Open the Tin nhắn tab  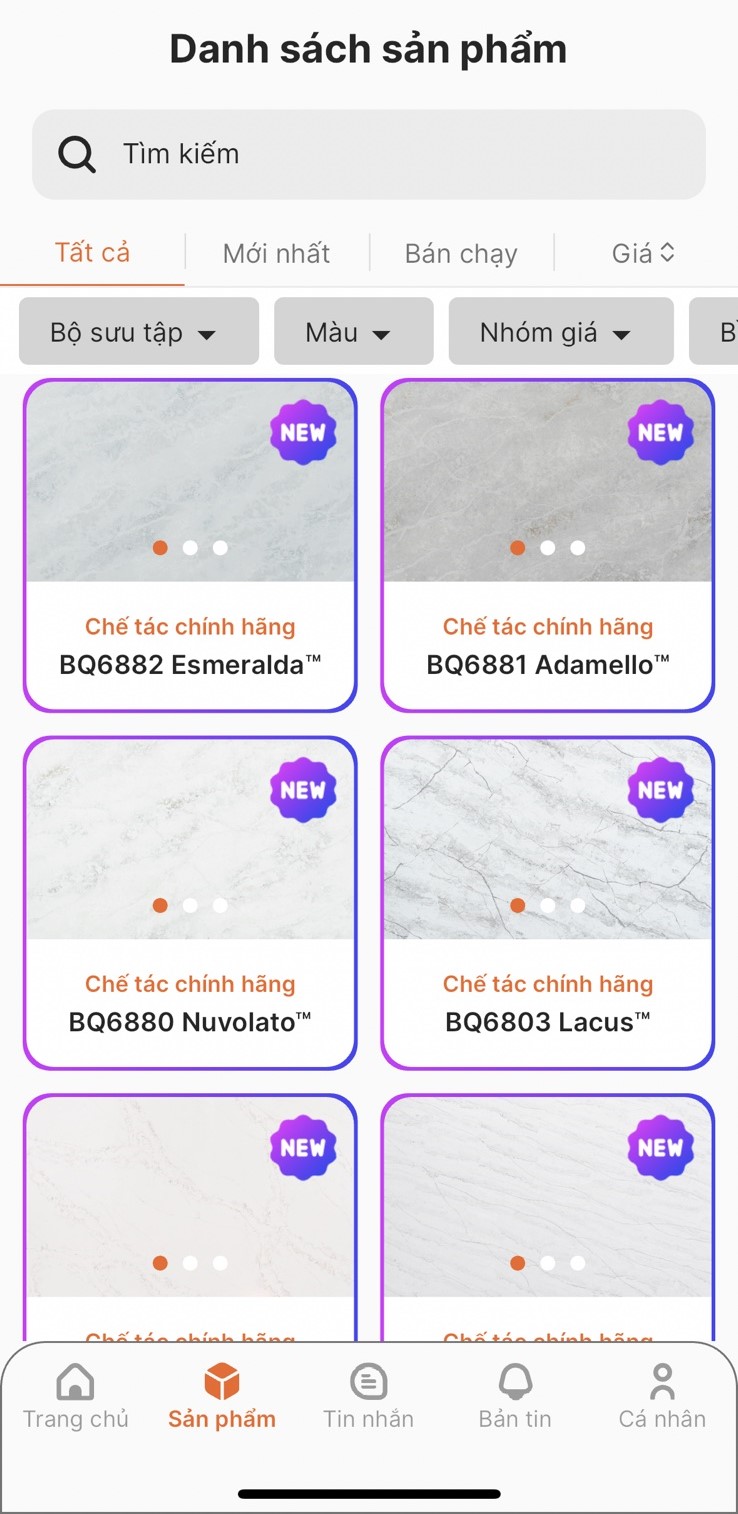(x=368, y=1398)
